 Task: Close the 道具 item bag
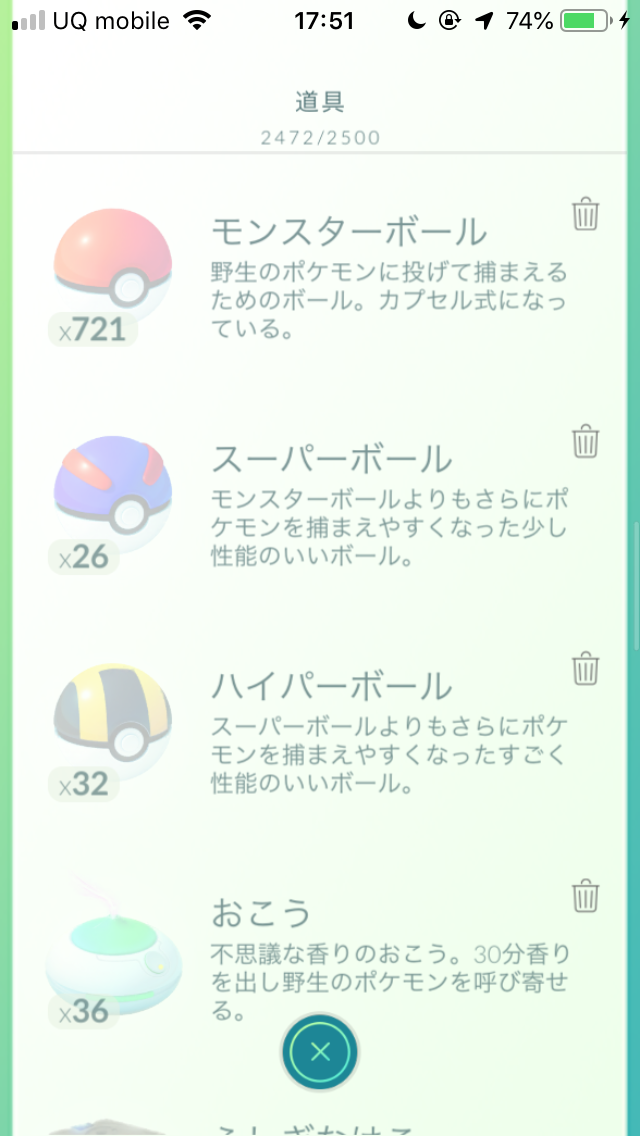pos(319,1051)
